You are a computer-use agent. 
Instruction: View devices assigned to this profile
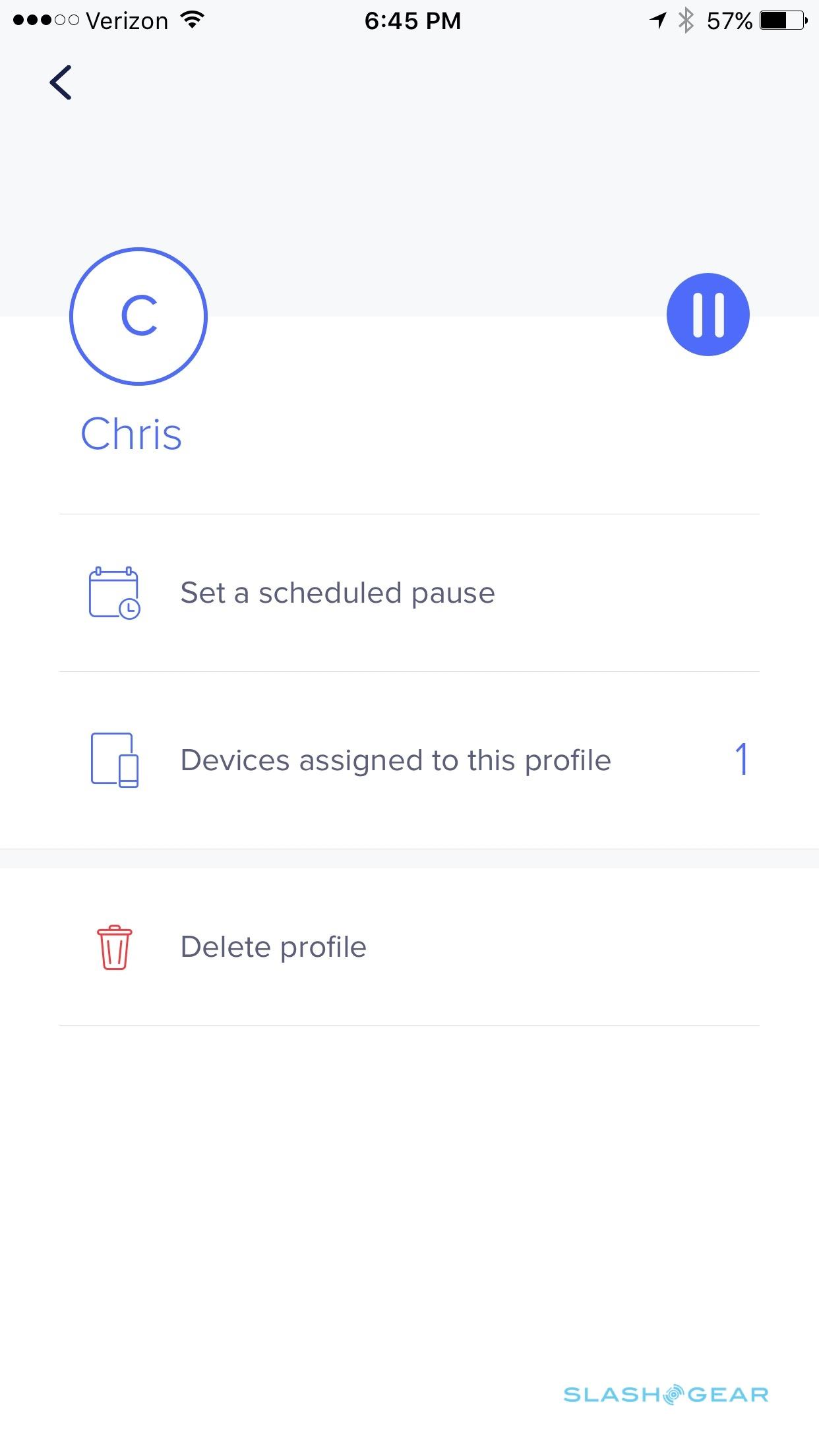click(396, 760)
